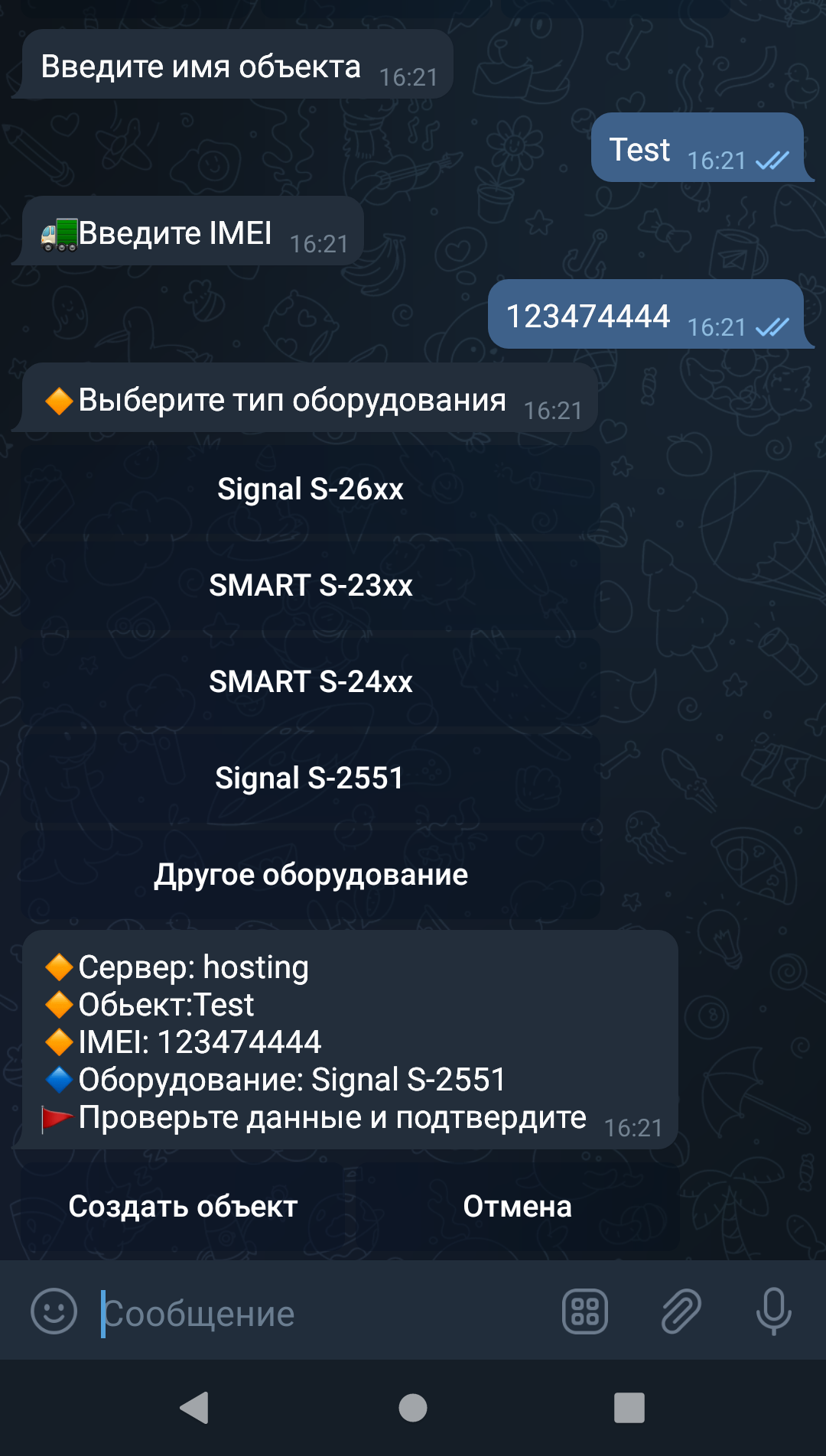This screenshot has width=826, height=1456.
Task: Pick SMART S-24xx equipment type
Action: coord(311,682)
